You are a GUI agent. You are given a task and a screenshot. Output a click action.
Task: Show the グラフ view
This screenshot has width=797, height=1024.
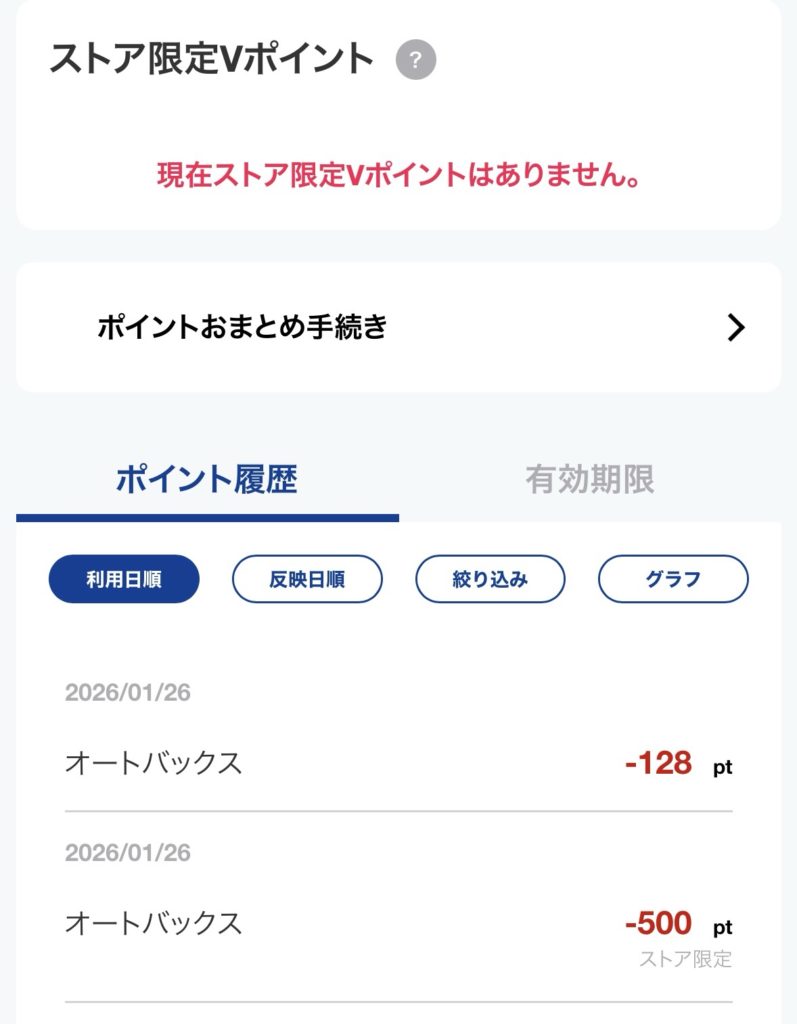point(673,579)
